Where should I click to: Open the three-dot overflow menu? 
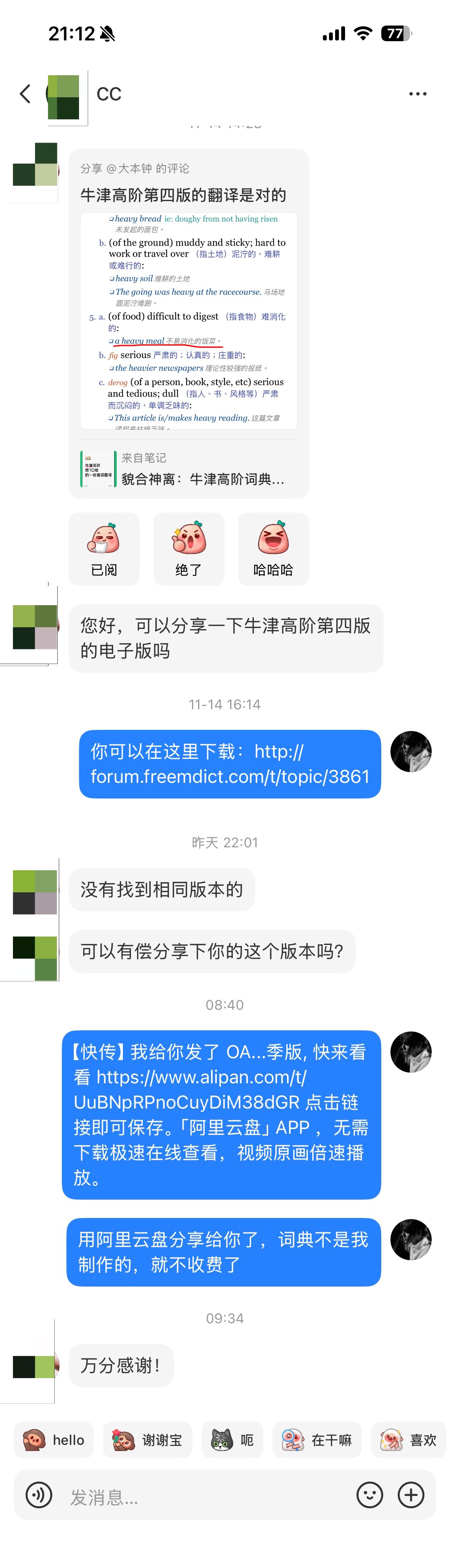coord(417,94)
